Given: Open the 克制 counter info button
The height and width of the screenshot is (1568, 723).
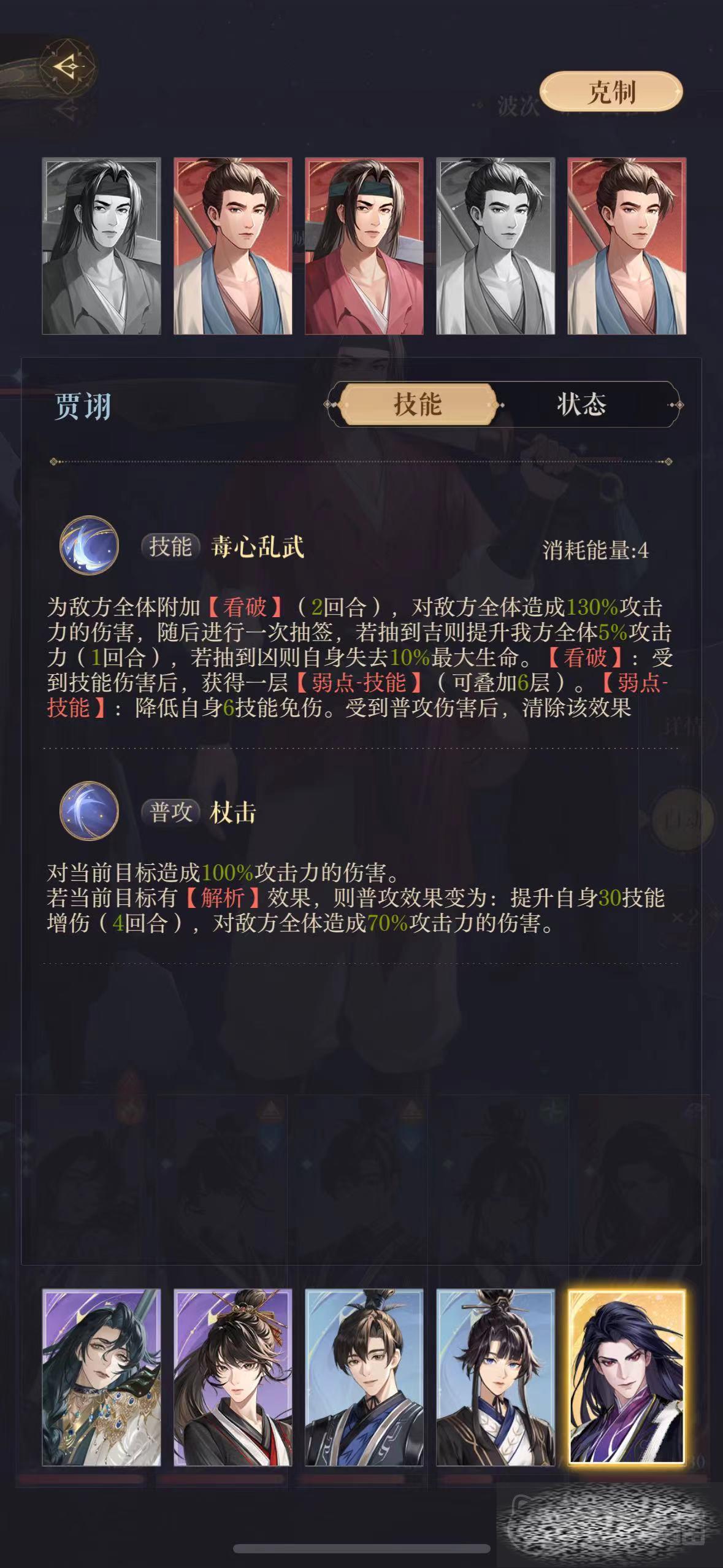Looking at the screenshot, I should [611, 92].
